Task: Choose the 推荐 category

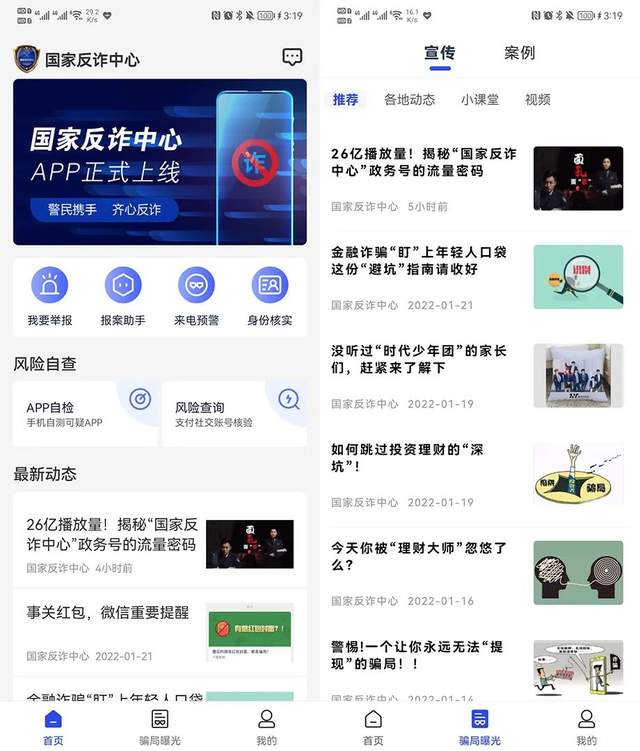Action: (x=346, y=100)
